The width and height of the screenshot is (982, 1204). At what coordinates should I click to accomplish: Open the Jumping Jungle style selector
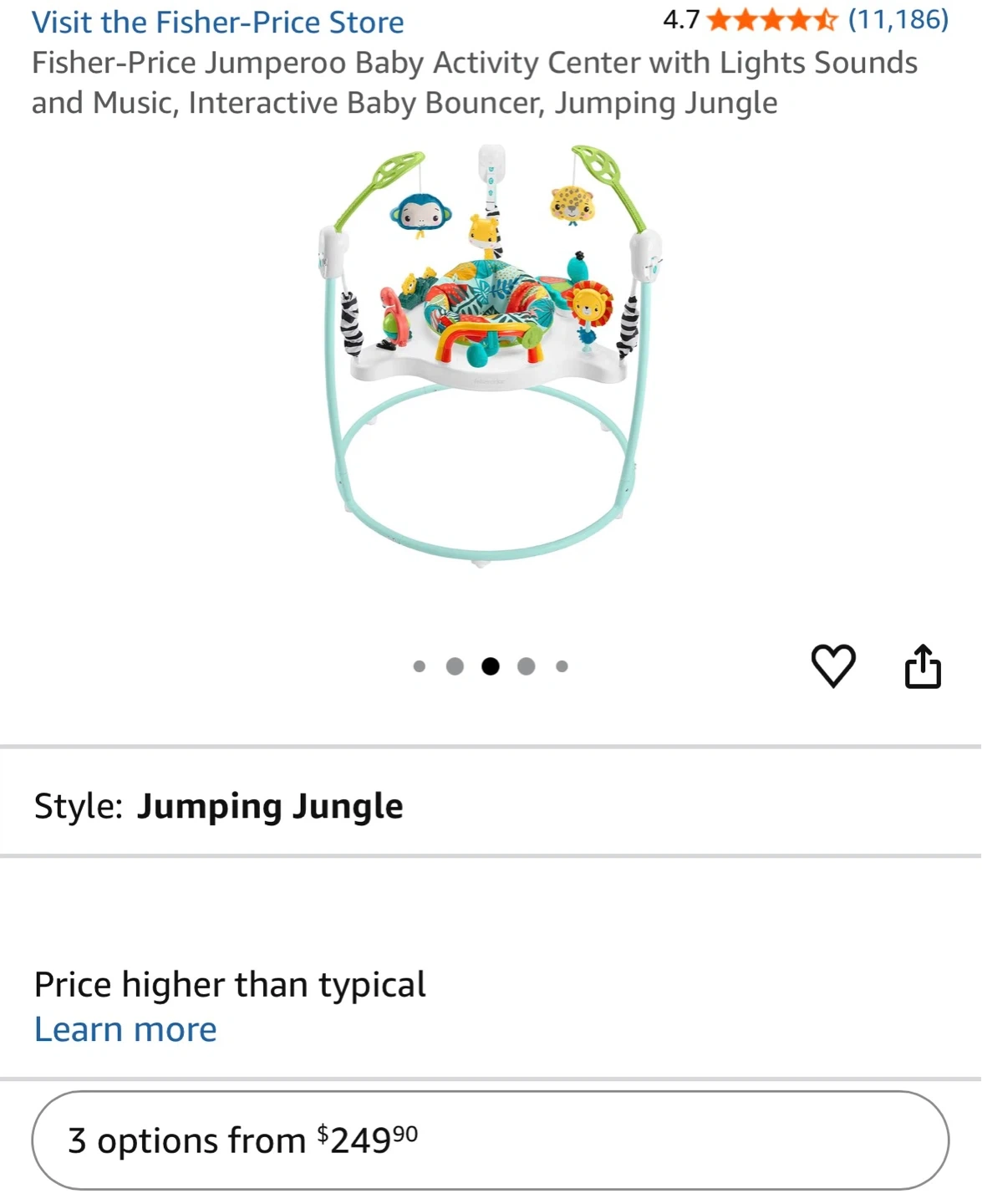point(491,806)
